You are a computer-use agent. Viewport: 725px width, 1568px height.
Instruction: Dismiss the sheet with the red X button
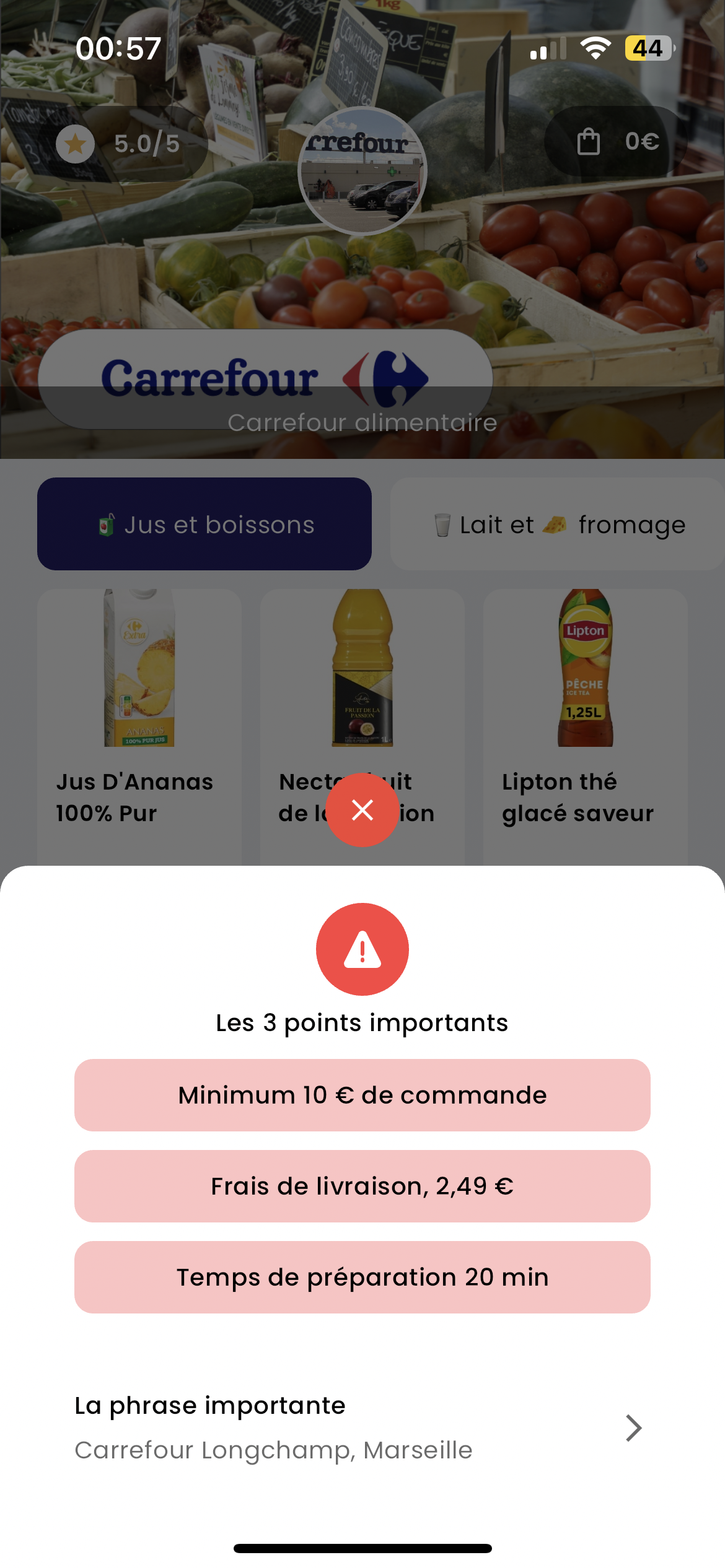click(x=362, y=809)
